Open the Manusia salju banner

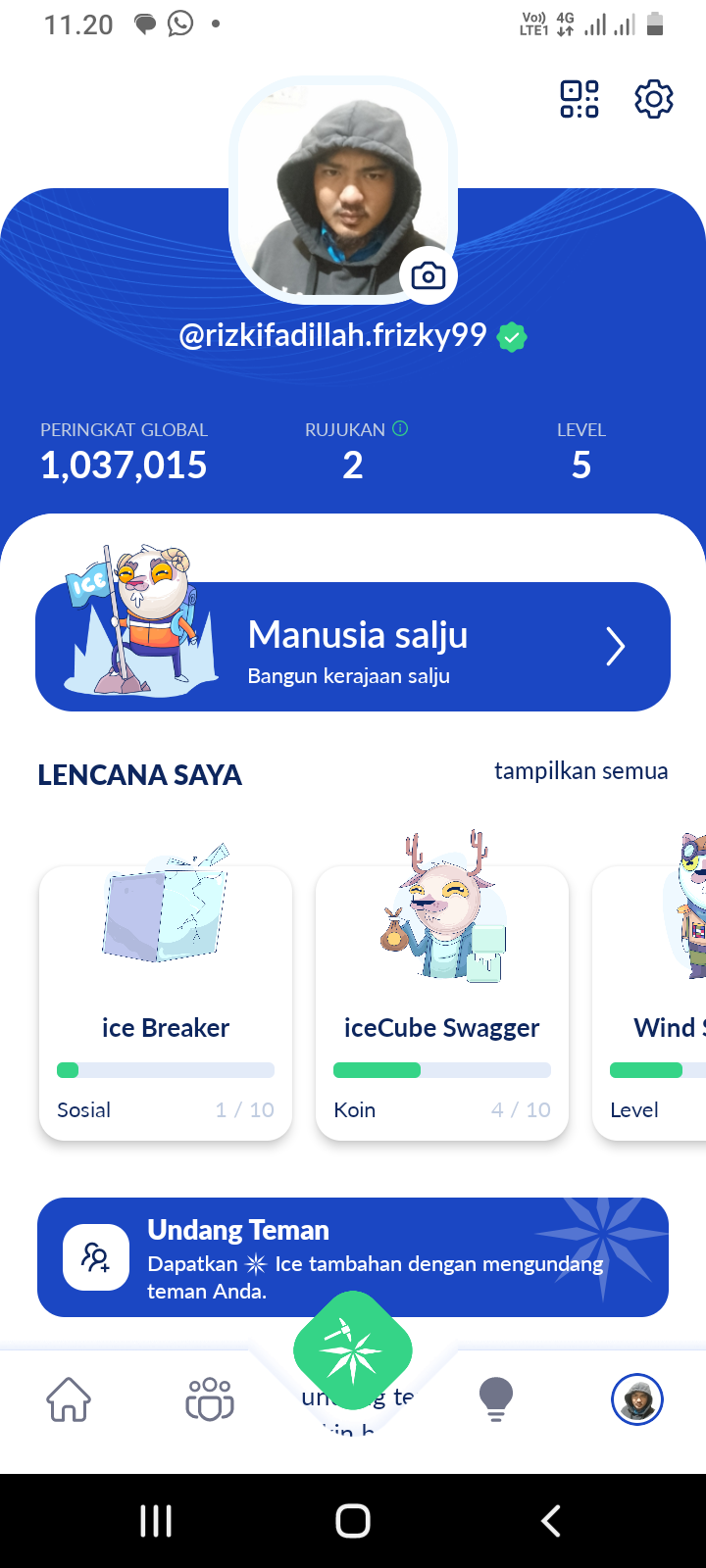coord(353,647)
